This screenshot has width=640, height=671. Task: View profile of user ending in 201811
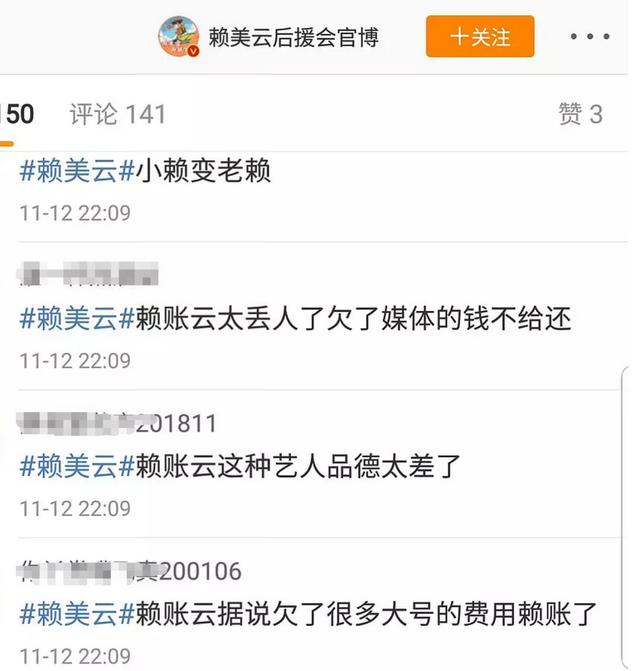[x=118, y=424]
